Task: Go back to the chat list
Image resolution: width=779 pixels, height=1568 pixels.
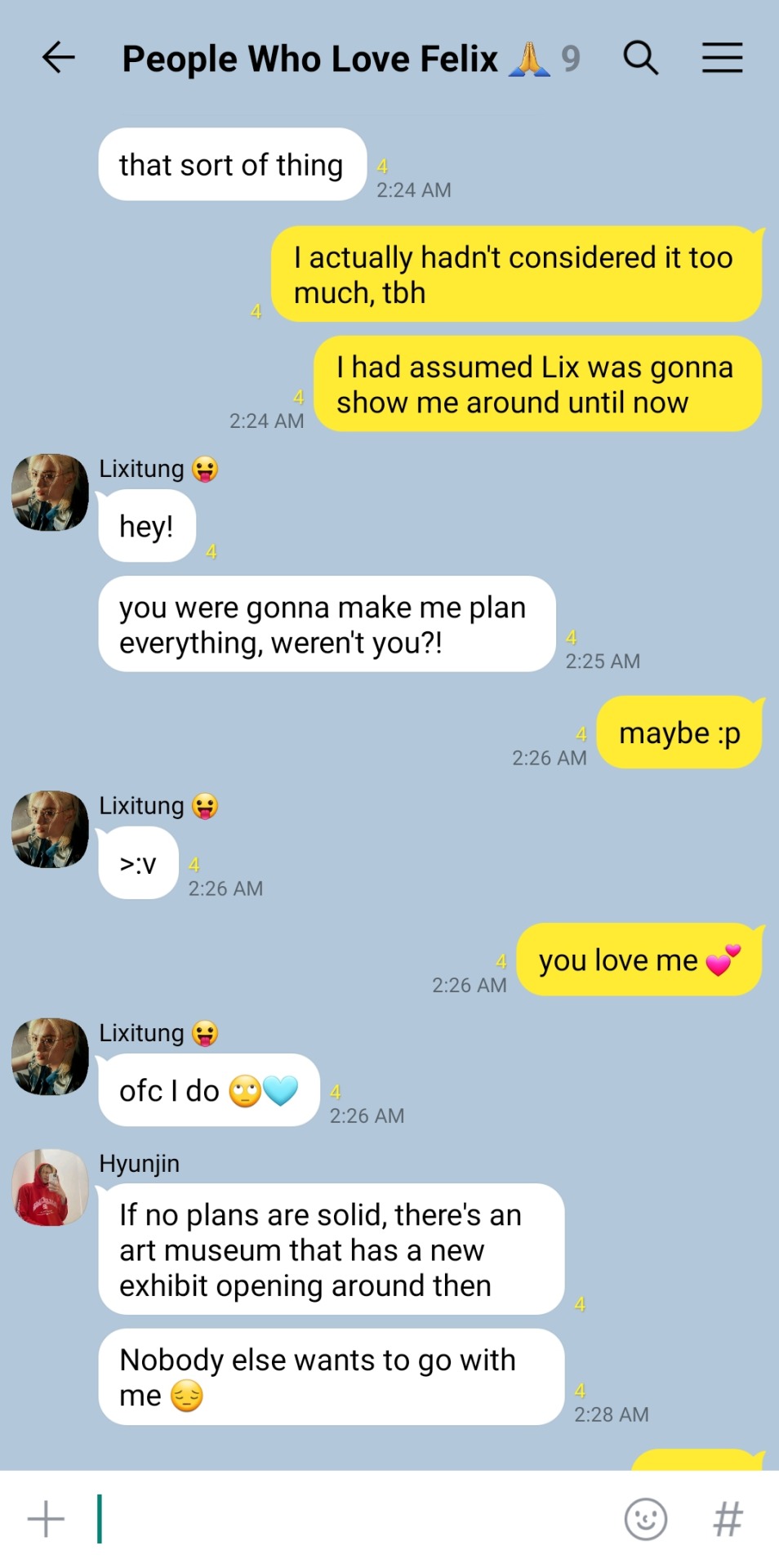Action: click(58, 58)
